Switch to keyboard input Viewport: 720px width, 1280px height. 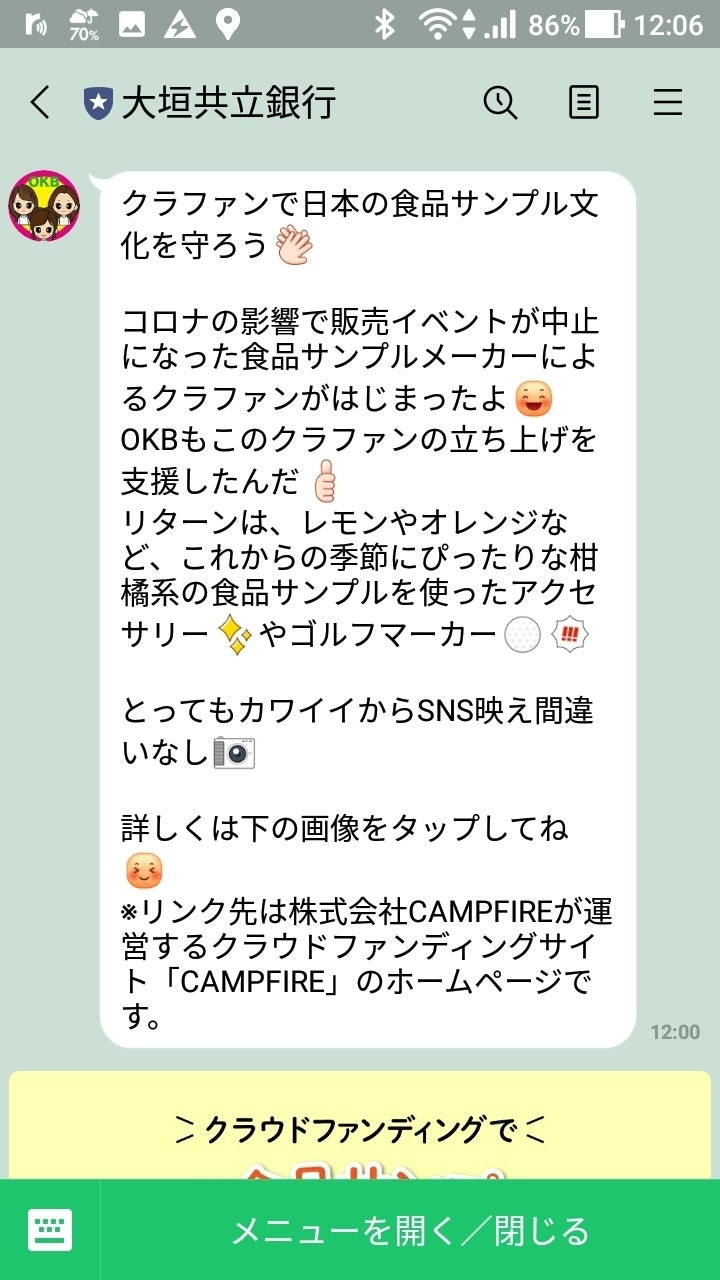tap(50, 1230)
